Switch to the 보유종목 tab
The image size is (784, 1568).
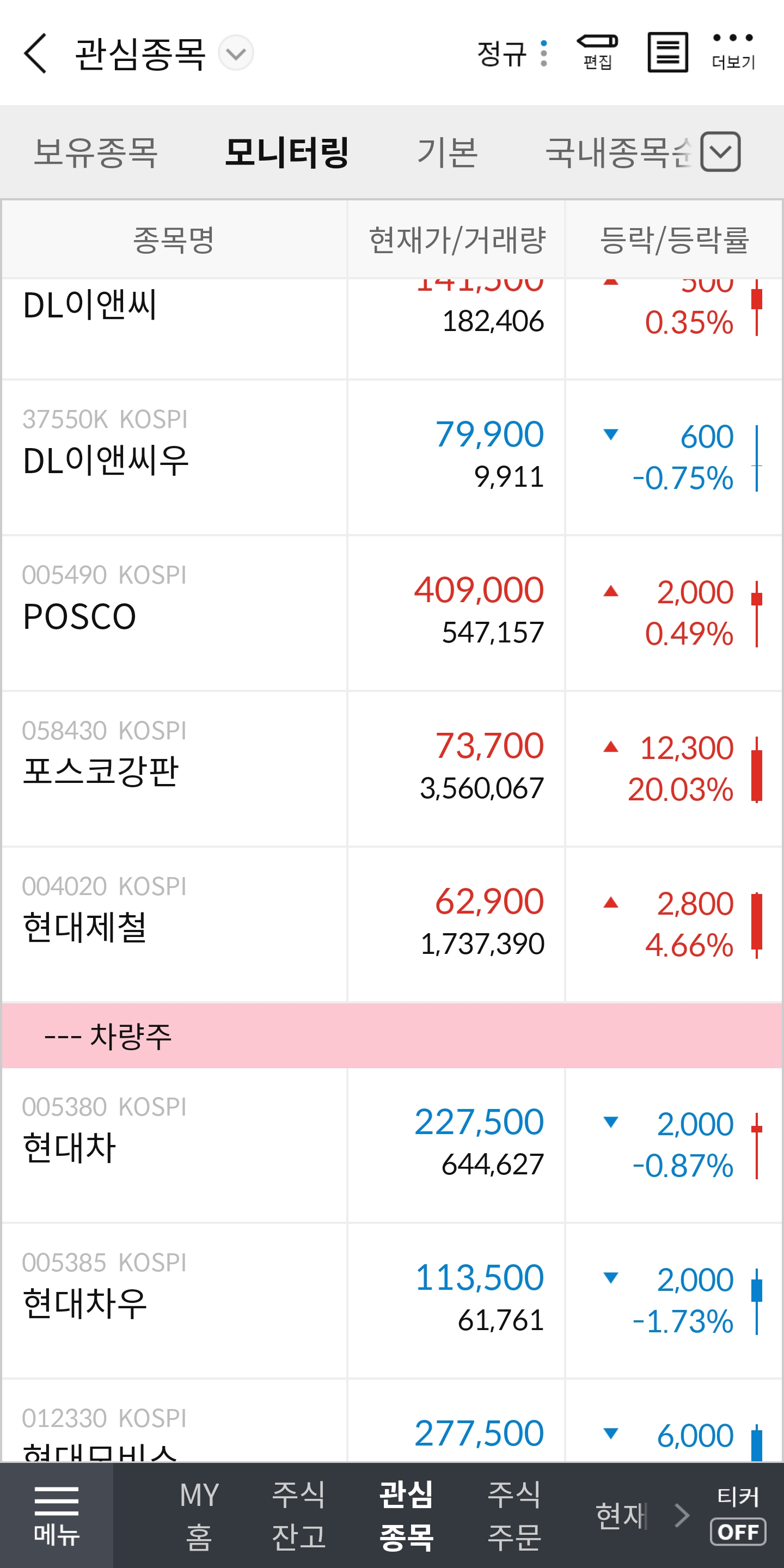pyautogui.click(x=96, y=152)
